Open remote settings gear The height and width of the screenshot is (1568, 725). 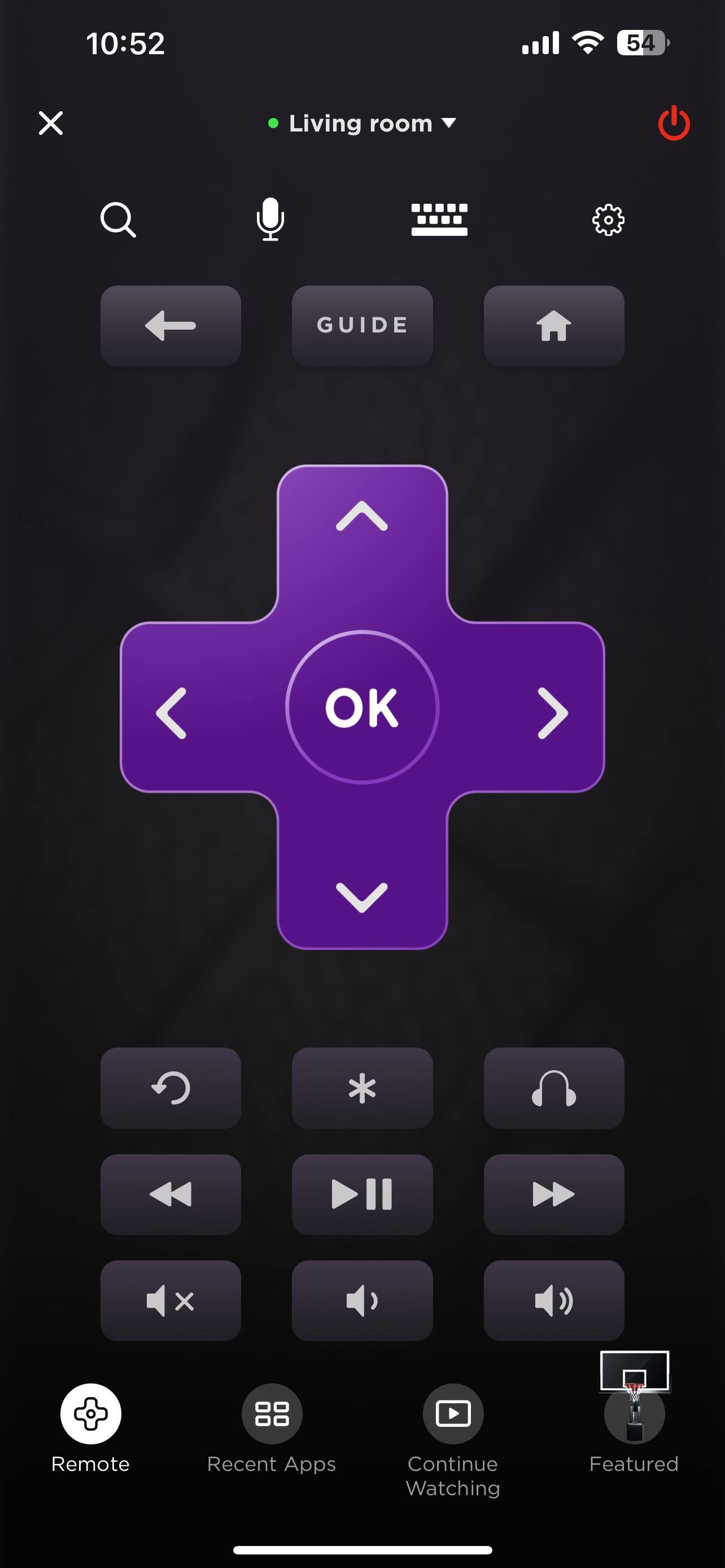pos(608,220)
